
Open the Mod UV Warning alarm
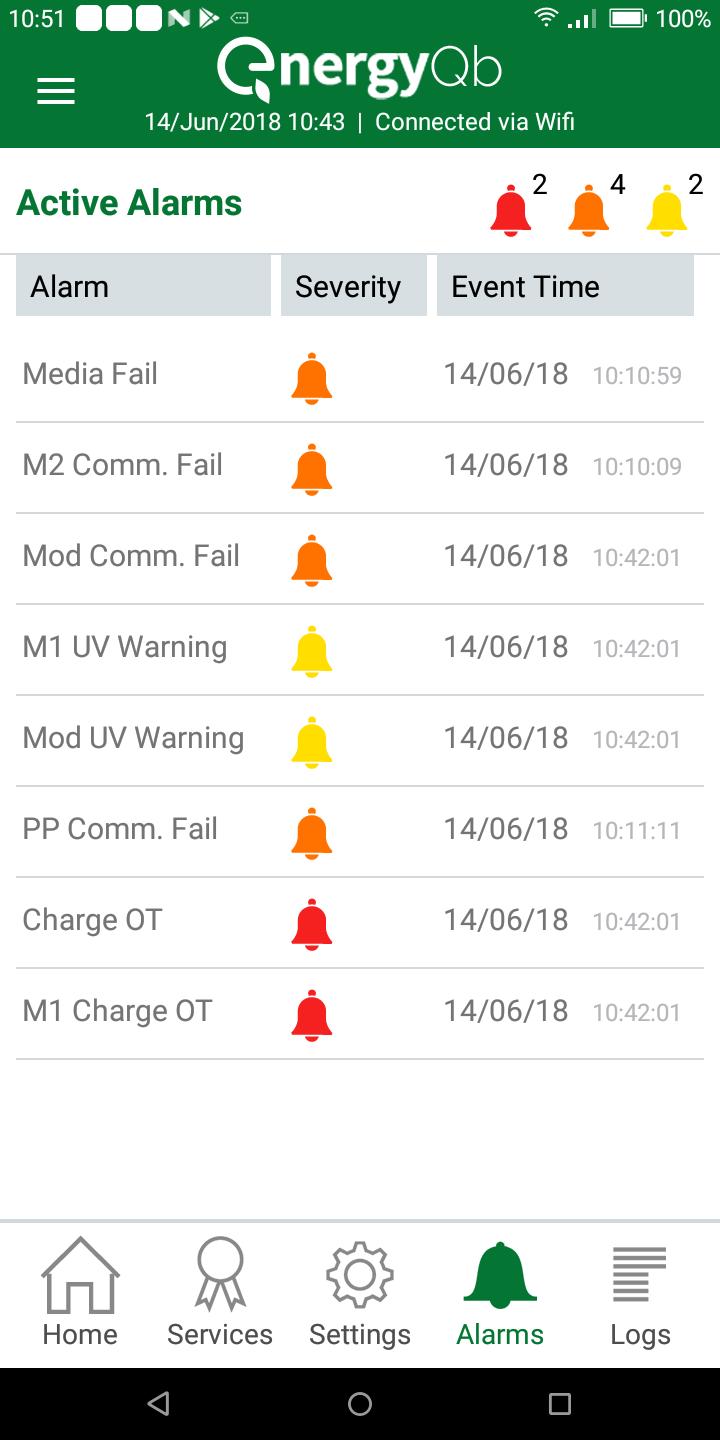click(x=360, y=740)
